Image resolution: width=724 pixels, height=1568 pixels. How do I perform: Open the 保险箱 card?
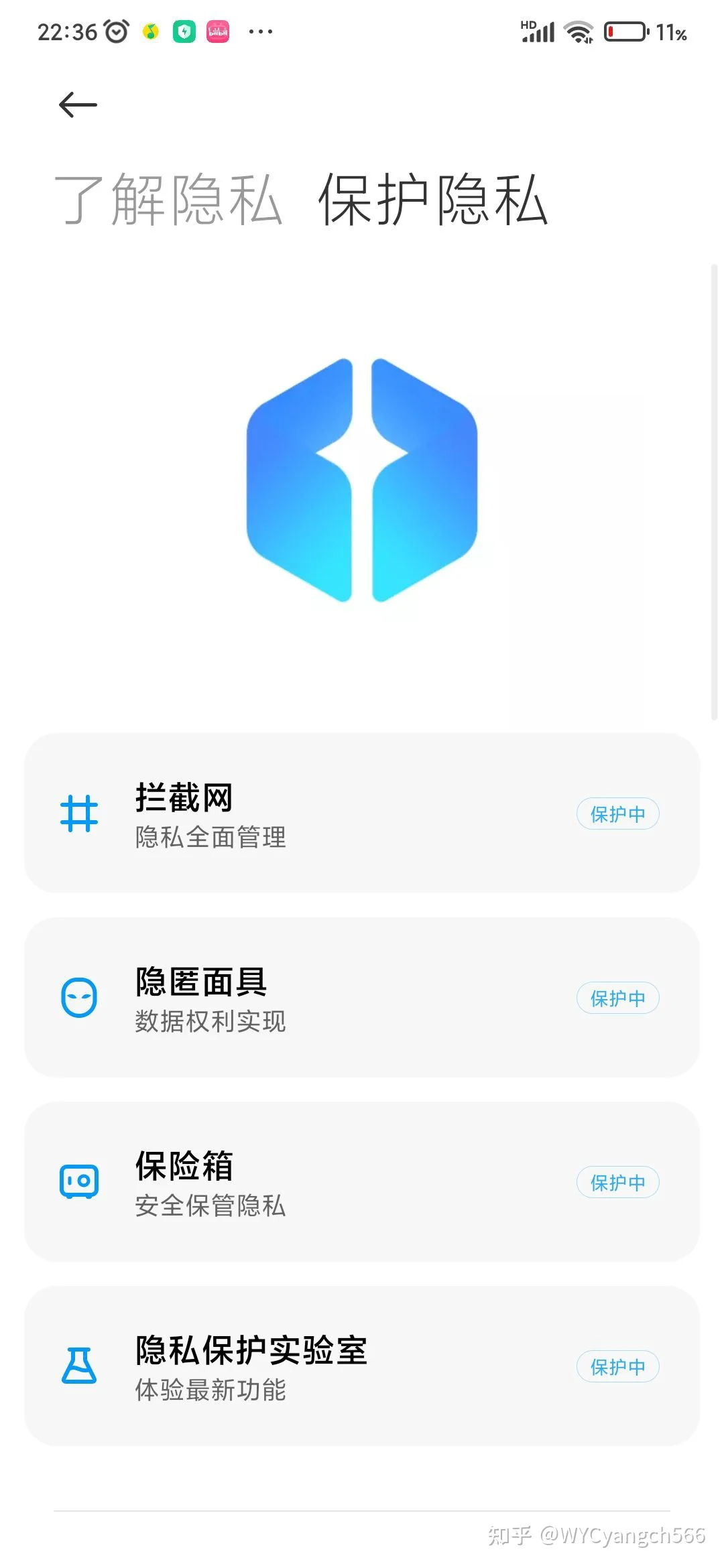pyautogui.click(x=362, y=1181)
